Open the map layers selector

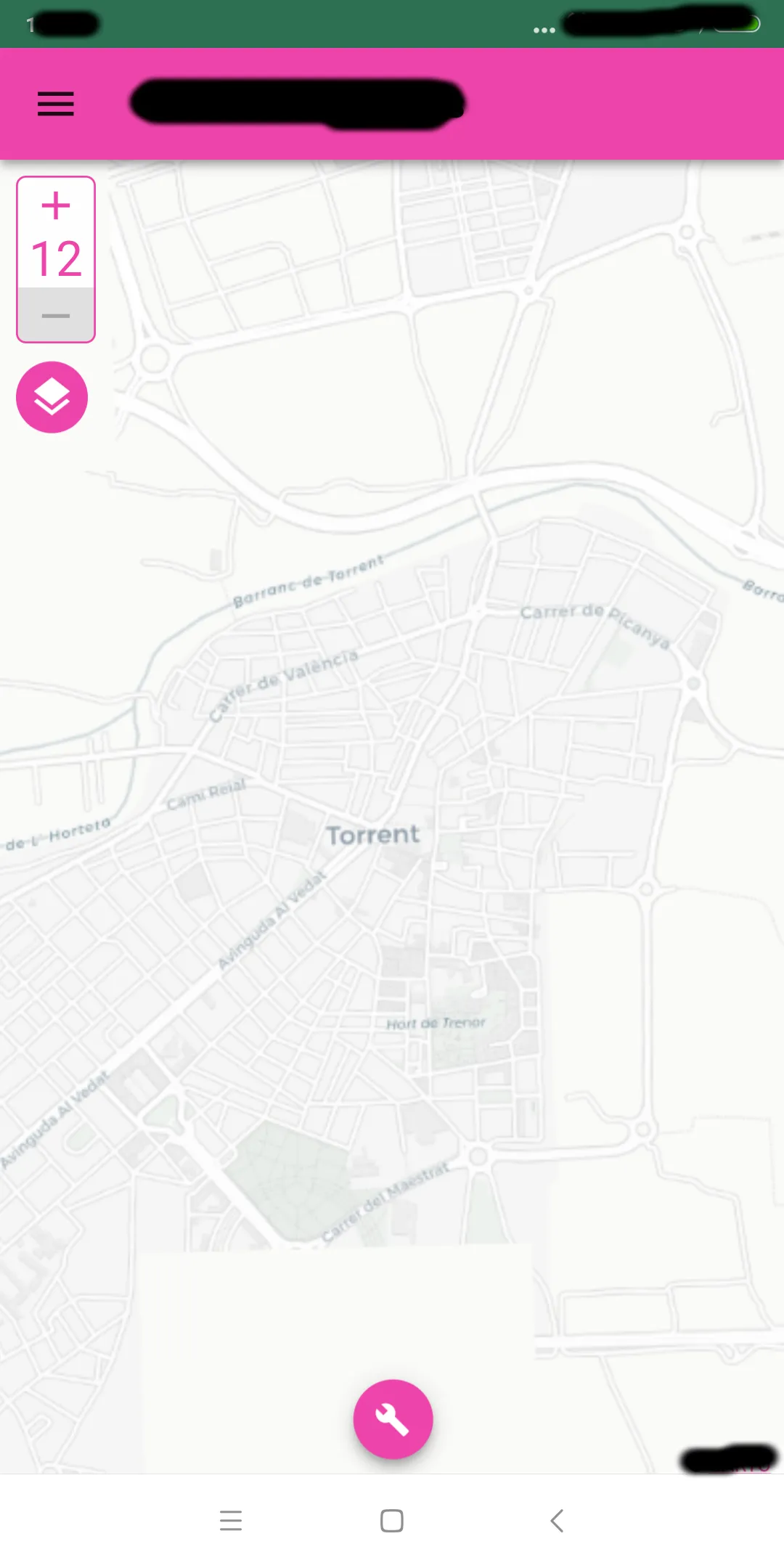(x=52, y=397)
